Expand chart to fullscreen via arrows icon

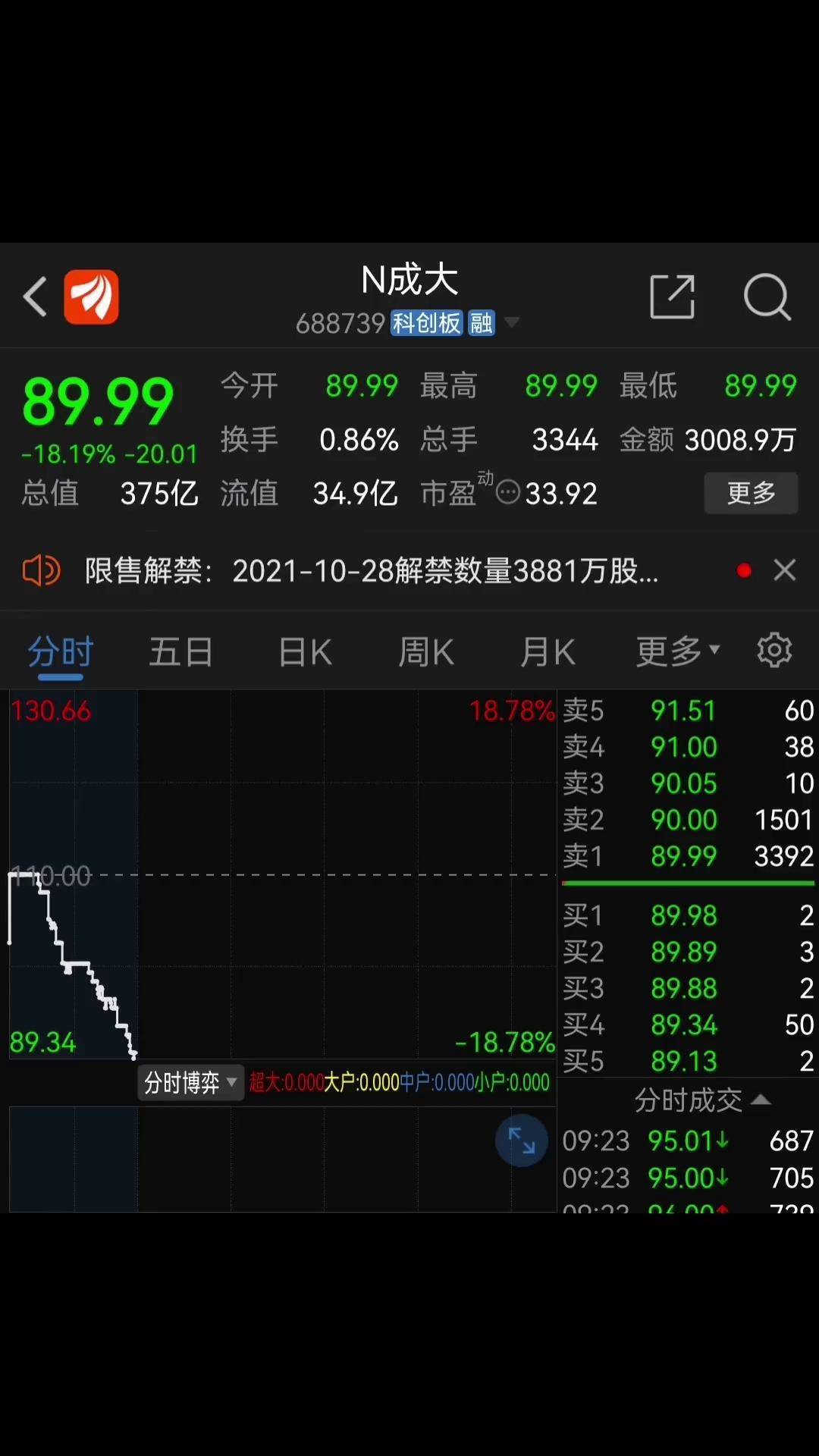[x=521, y=1141]
